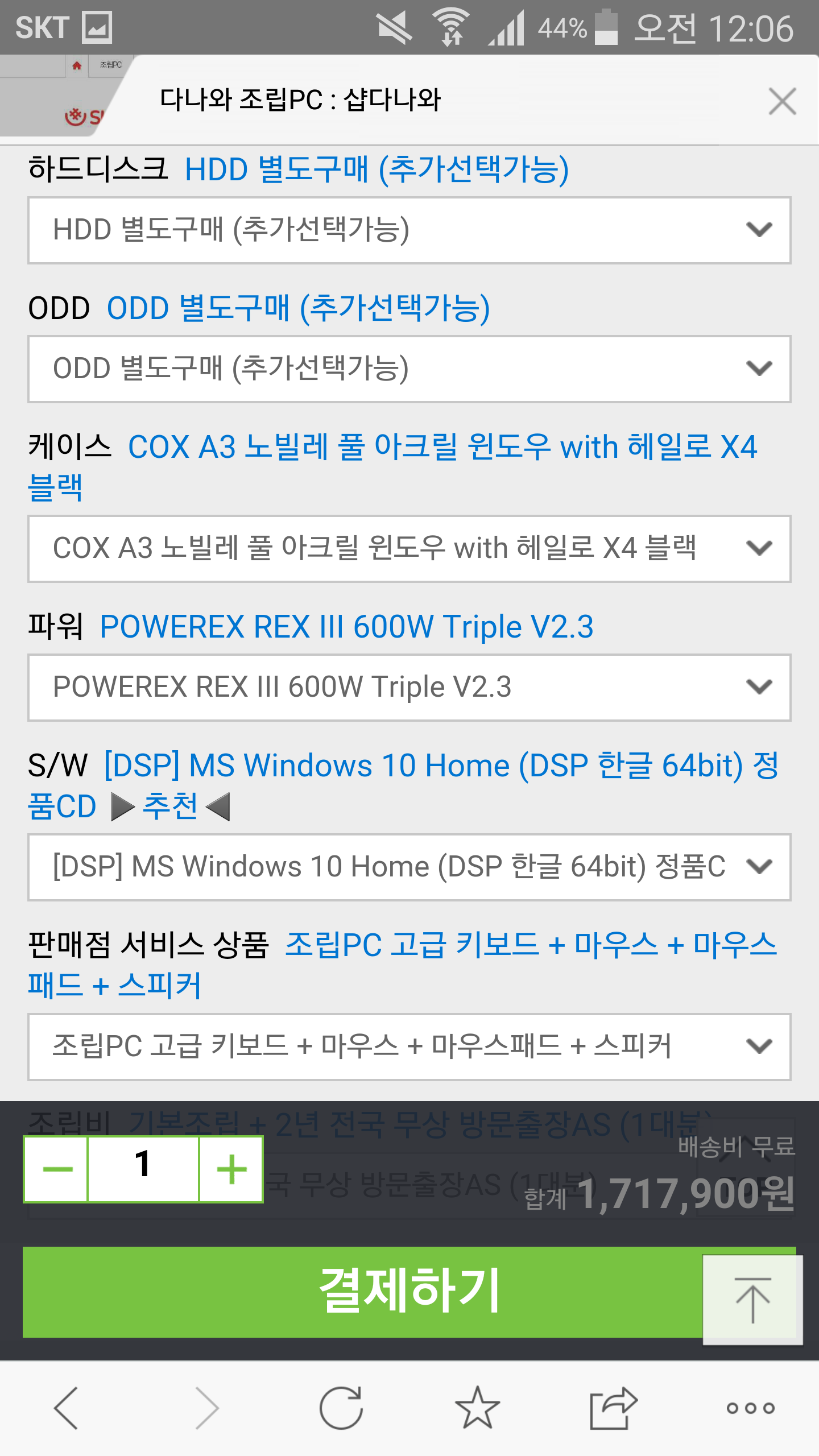Share this page
Image resolution: width=819 pixels, height=1456 pixels.
click(613, 1408)
